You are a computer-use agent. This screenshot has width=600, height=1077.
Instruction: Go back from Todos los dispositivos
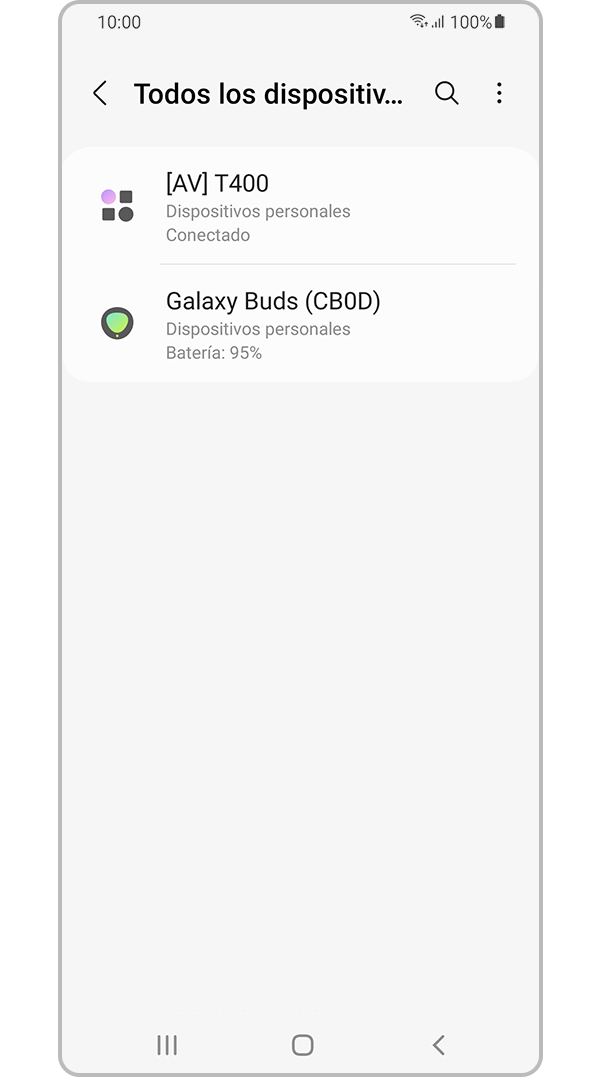click(100, 94)
